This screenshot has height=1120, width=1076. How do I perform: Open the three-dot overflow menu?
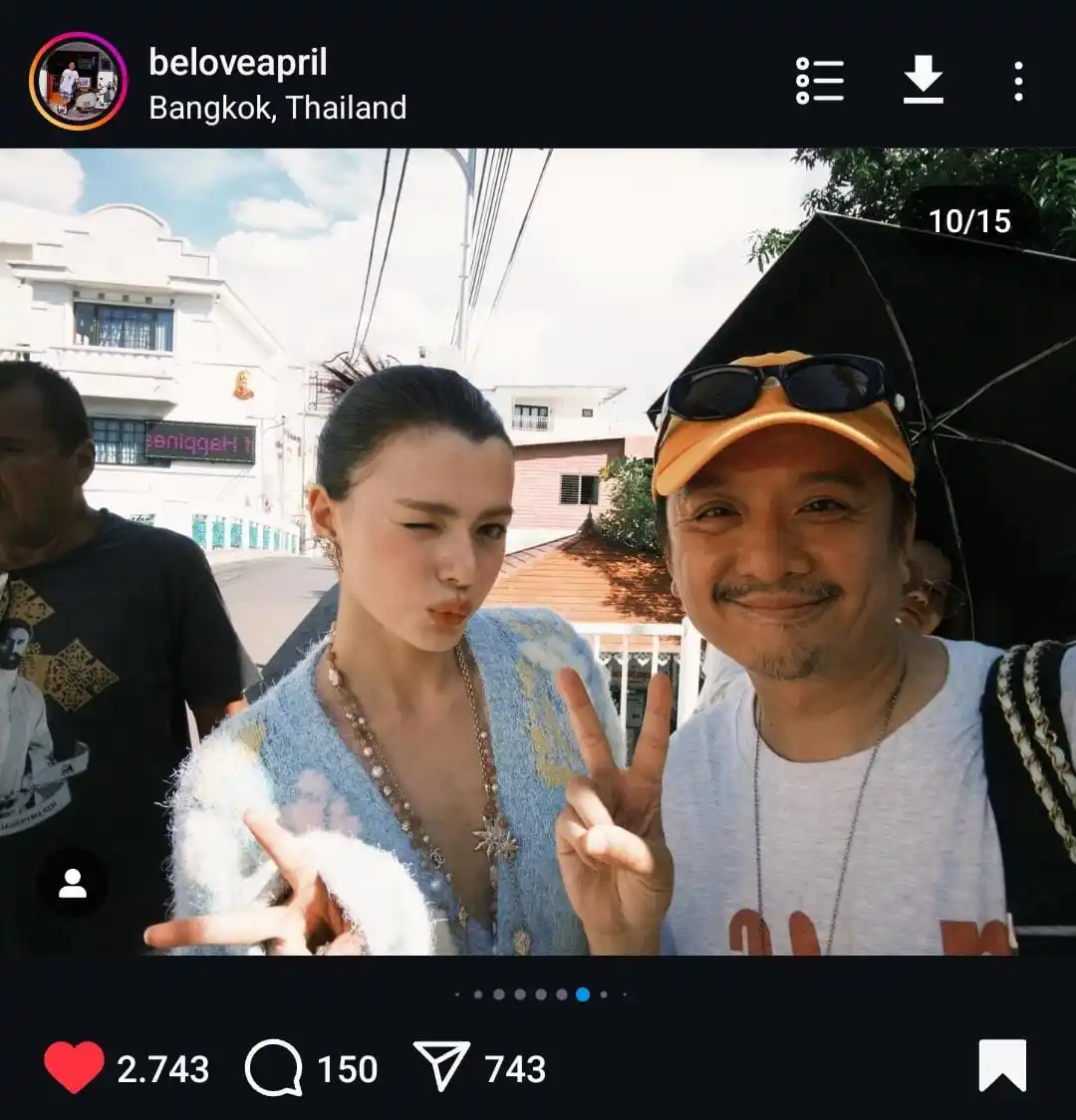[x=1017, y=81]
